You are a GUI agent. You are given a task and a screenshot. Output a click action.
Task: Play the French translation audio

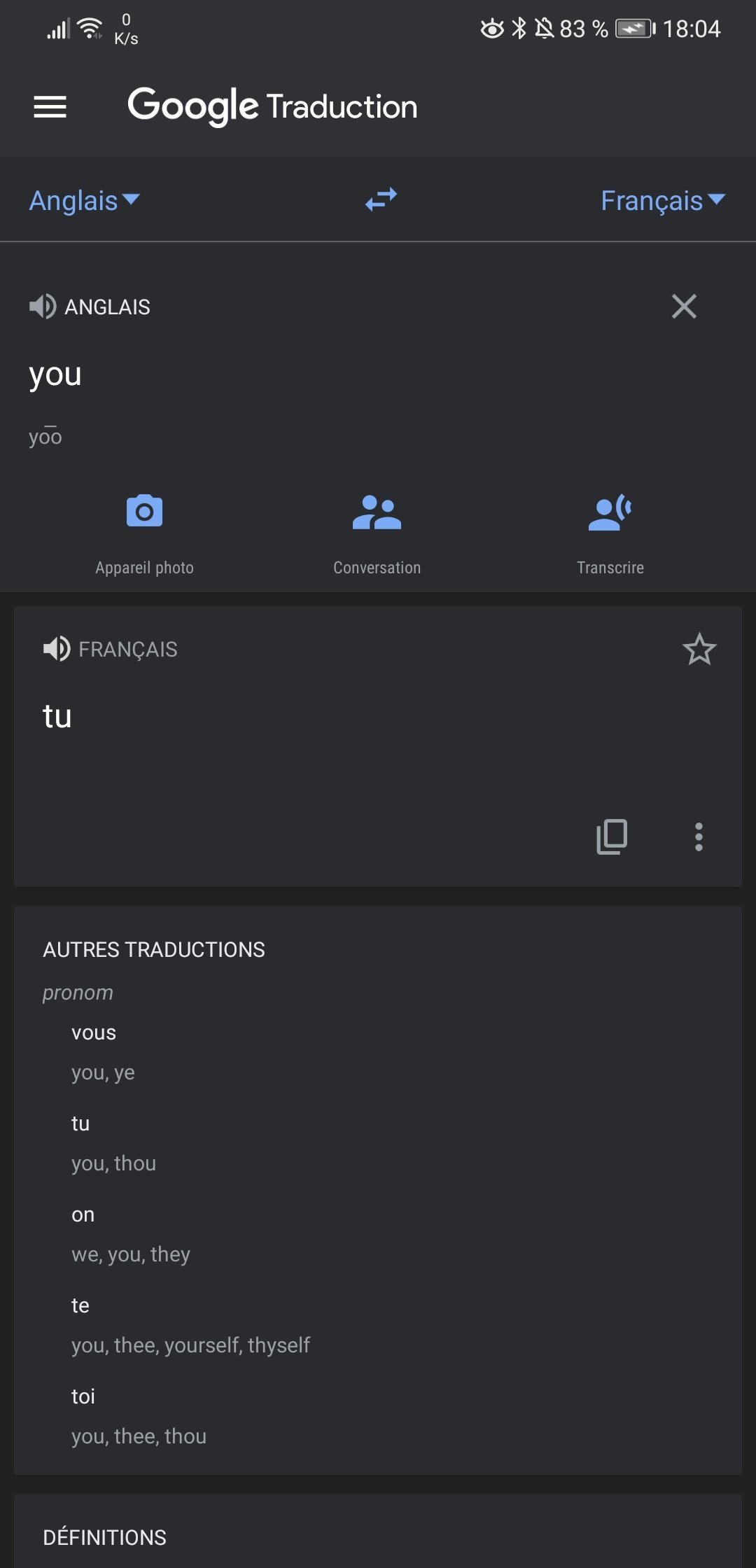(57, 649)
